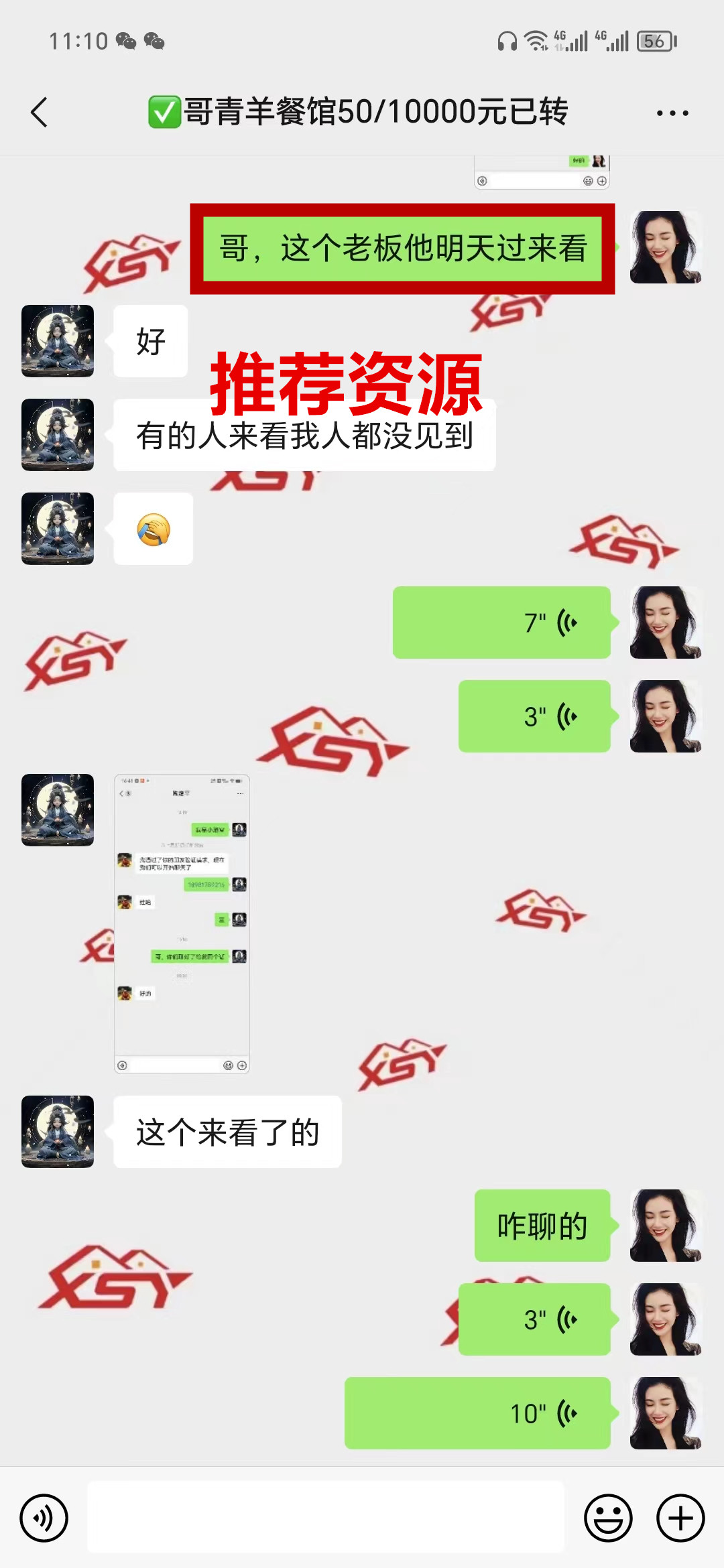The width and height of the screenshot is (724, 1568).
Task: Open the chat screenshot image sent above '这个来看了的'
Action: (182, 924)
